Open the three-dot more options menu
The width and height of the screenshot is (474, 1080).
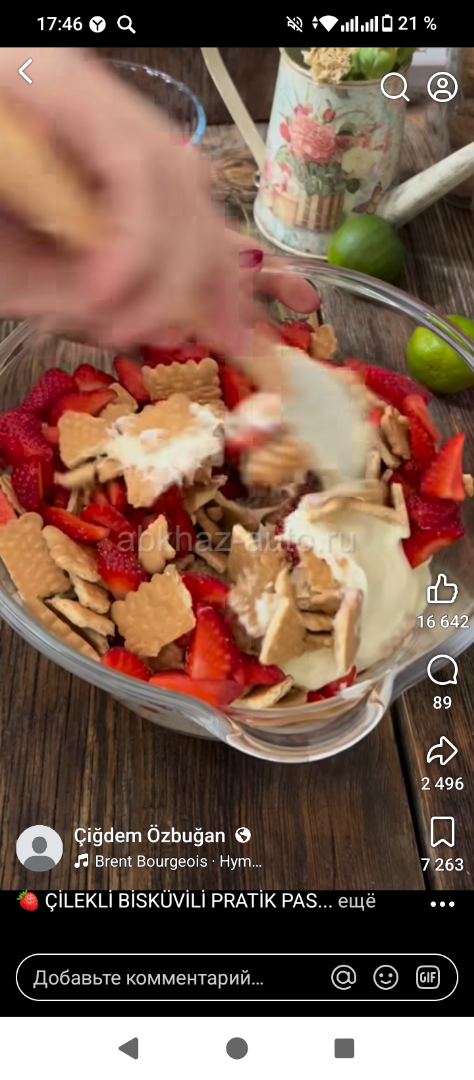(x=442, y=904)
